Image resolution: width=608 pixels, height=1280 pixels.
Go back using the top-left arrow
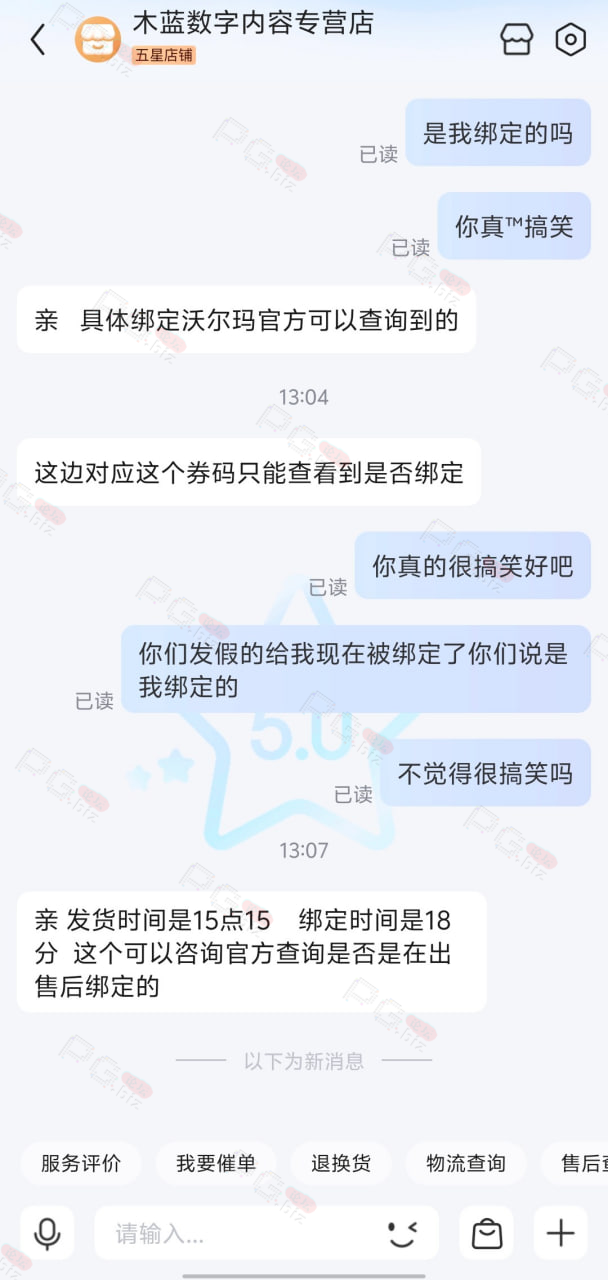pyautogui.click(x=38, y=40)
